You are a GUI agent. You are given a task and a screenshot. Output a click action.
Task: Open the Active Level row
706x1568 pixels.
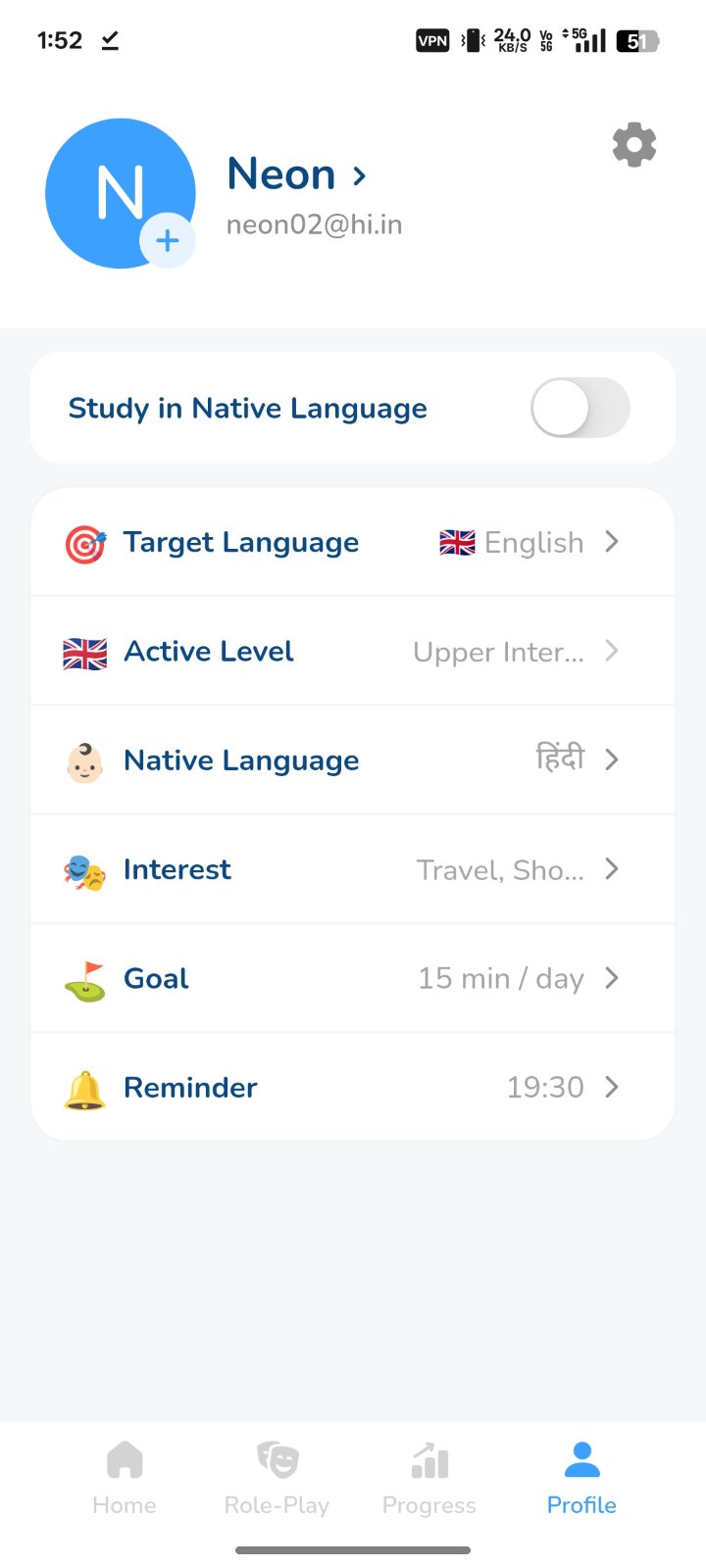353,651
